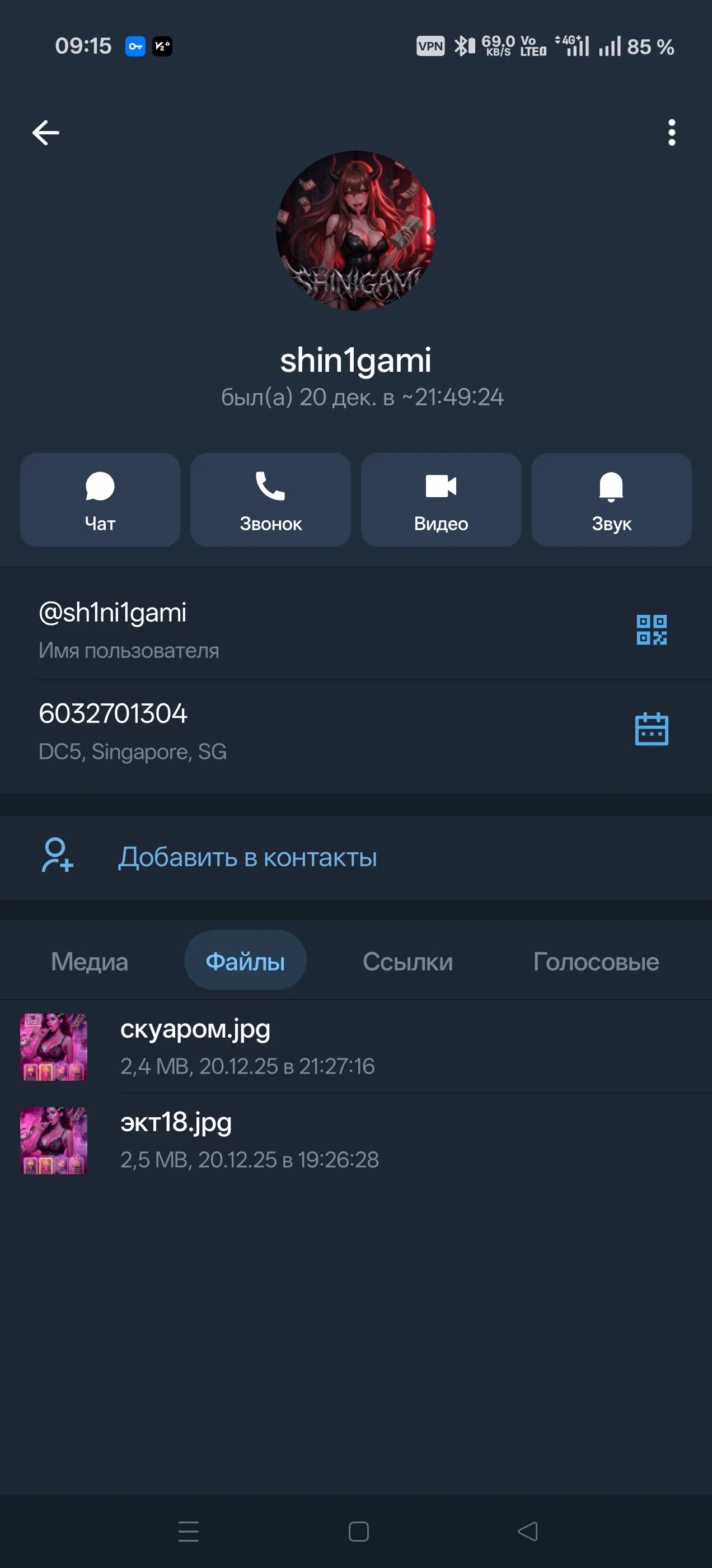Tap the system home button
Viewport: 712px width, 1568px height.
[358, 1531]
